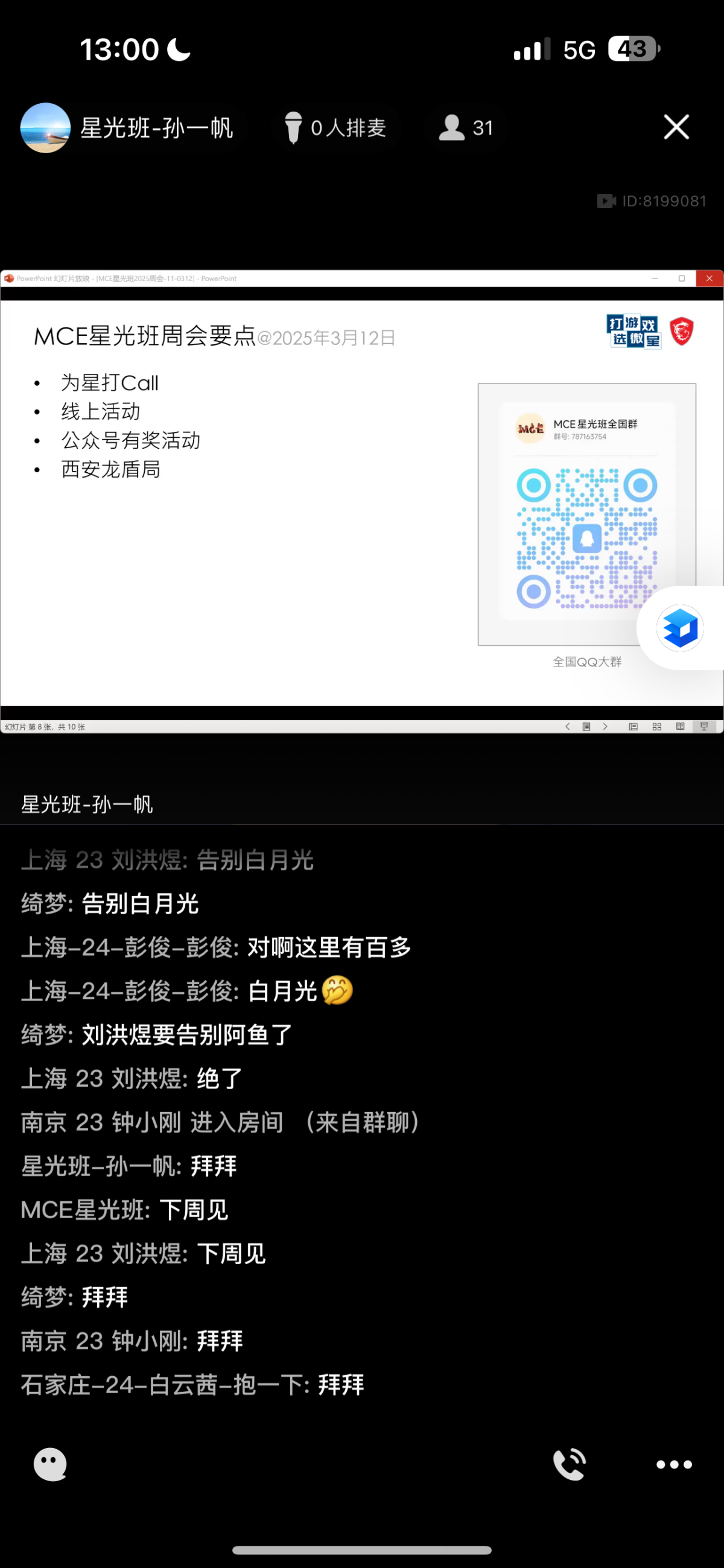Open the three-dot more options menu
This screenshot has height=1568, width=724.
click(673, 1464)
